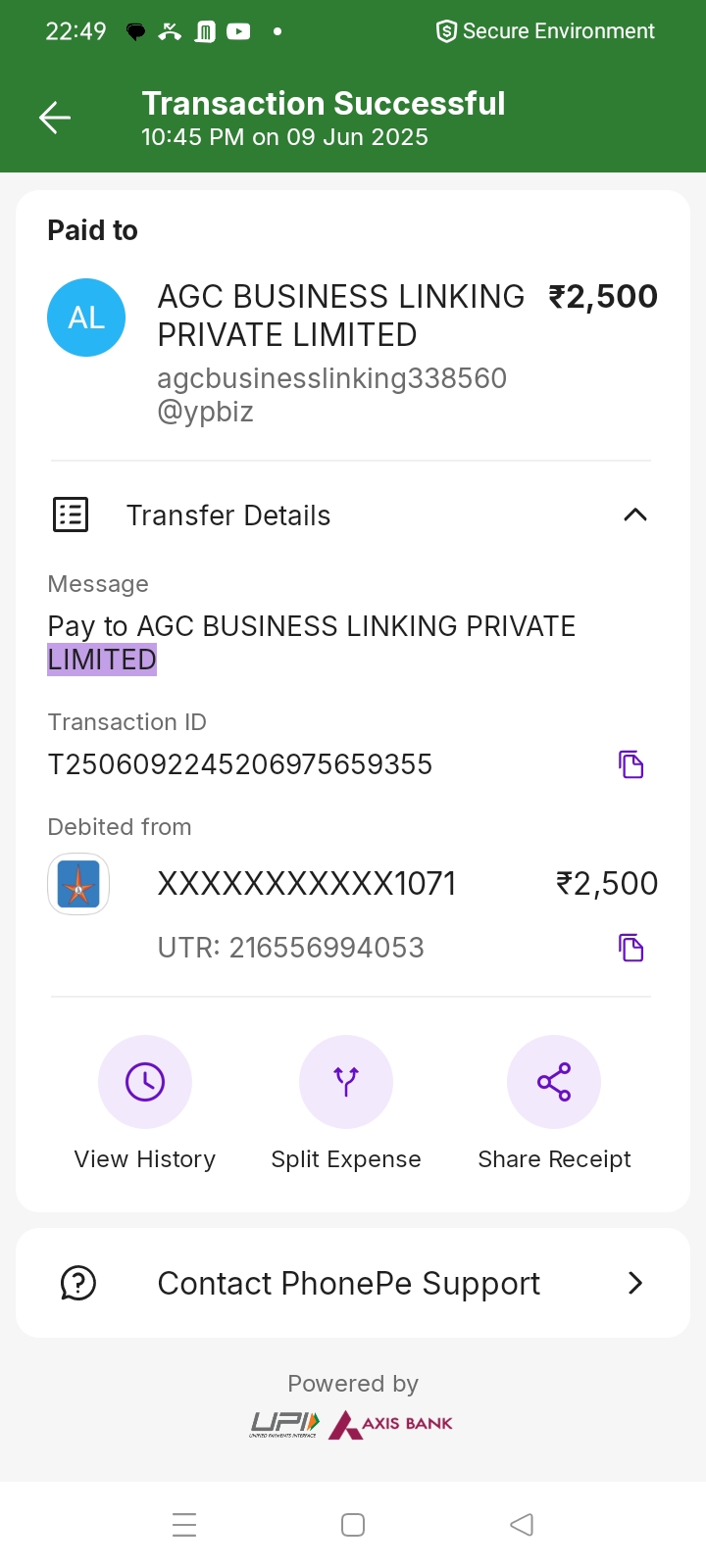Open recent apps from navigation bar

pyautogui.click(x=184, y=1525)
